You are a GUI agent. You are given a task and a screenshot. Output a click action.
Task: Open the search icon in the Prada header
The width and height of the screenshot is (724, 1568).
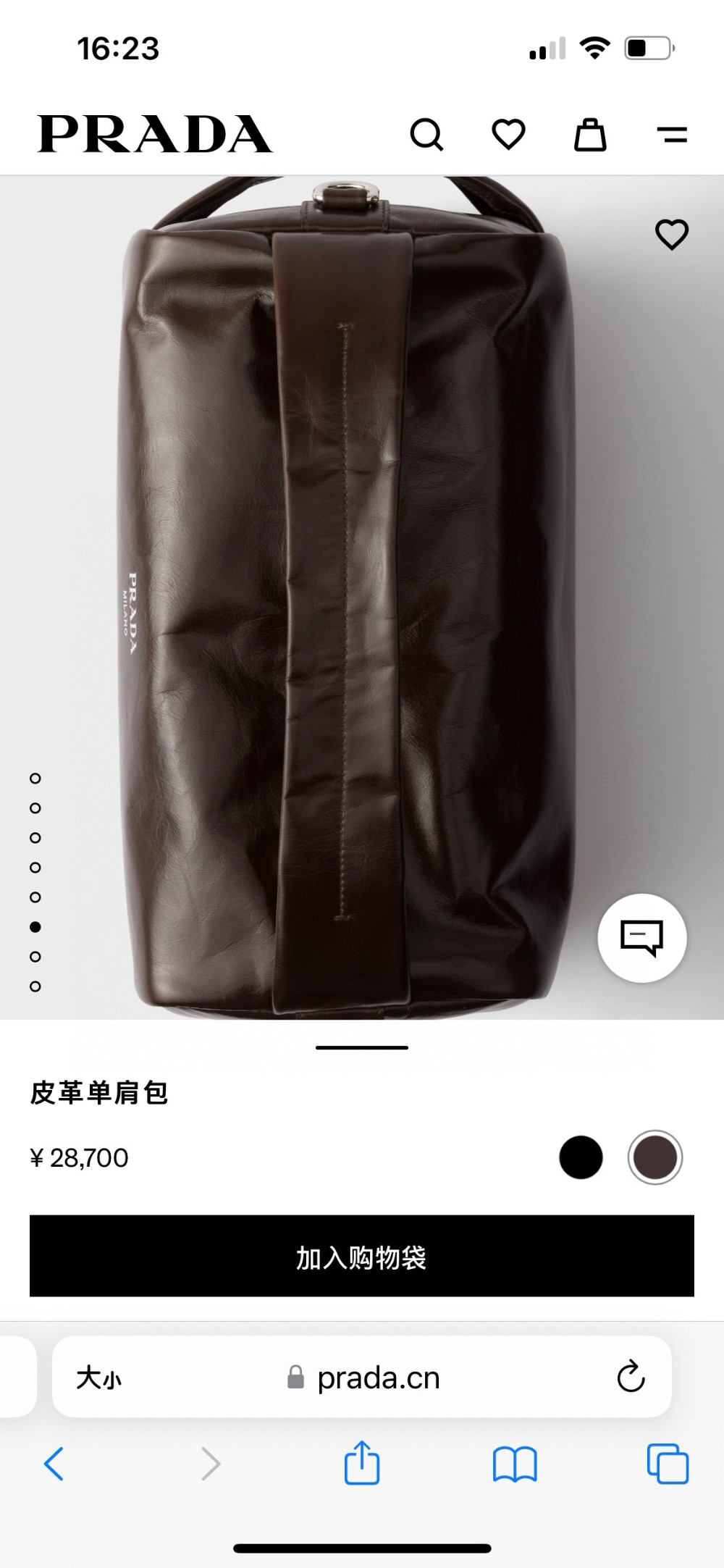[426, 135]
